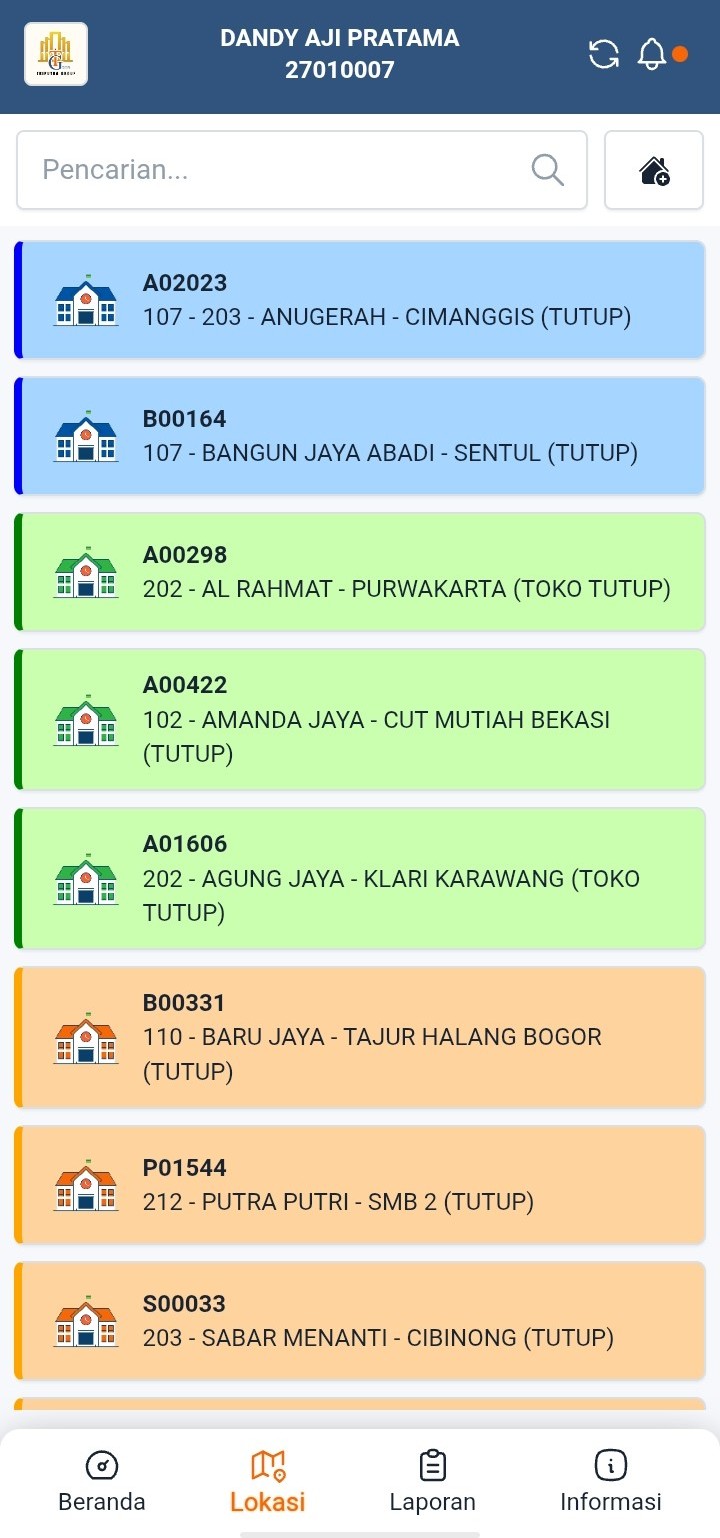Go to the Lokasi tab
Image resolution: width=720 pixels, height=1538 pixels.
tap(268, 1481)
